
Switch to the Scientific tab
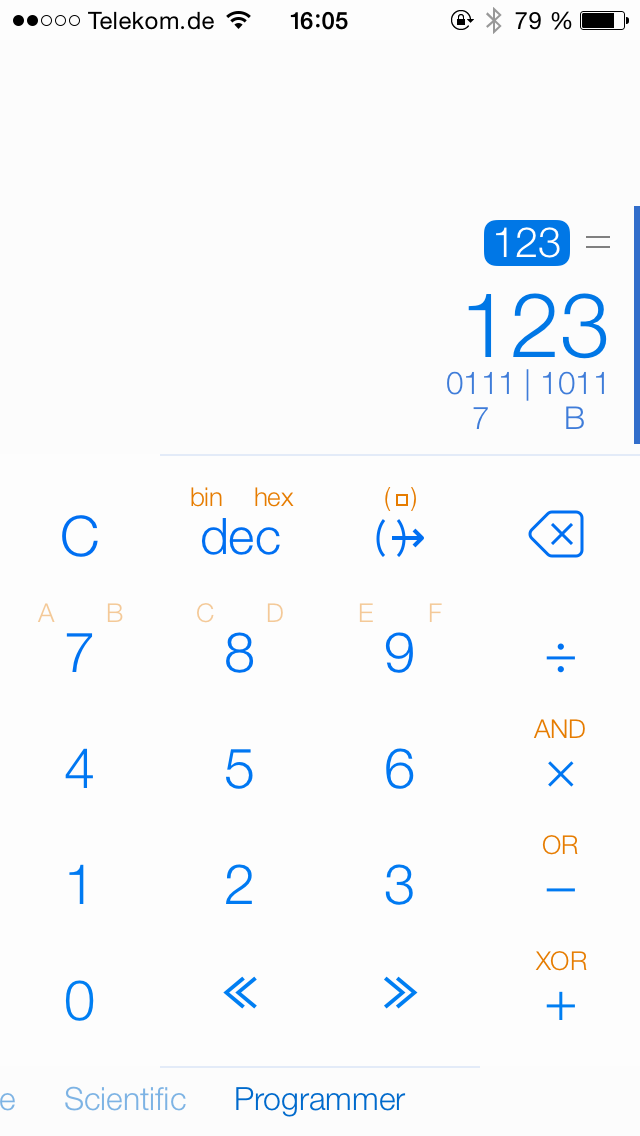click(x=125, y=1099)
